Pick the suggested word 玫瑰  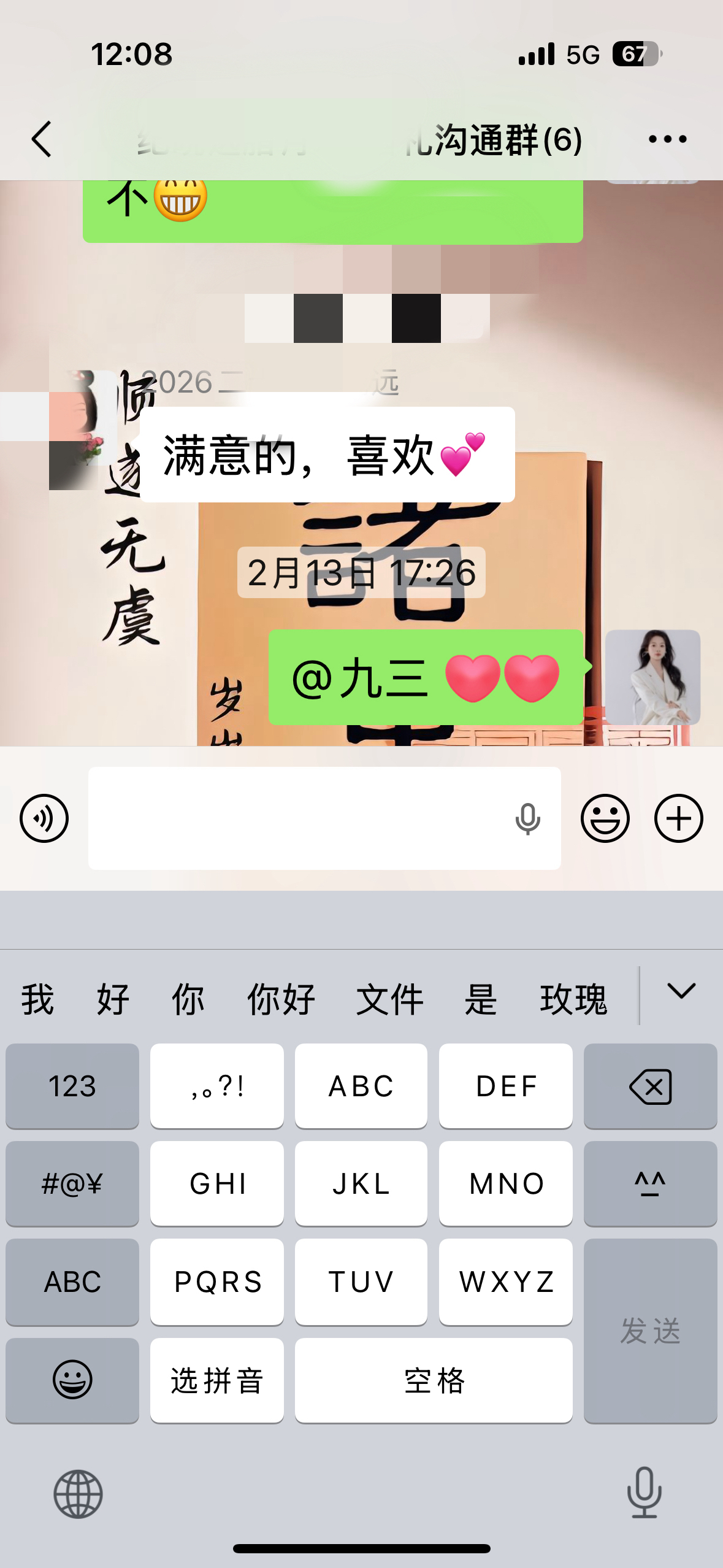pos(573,999)
